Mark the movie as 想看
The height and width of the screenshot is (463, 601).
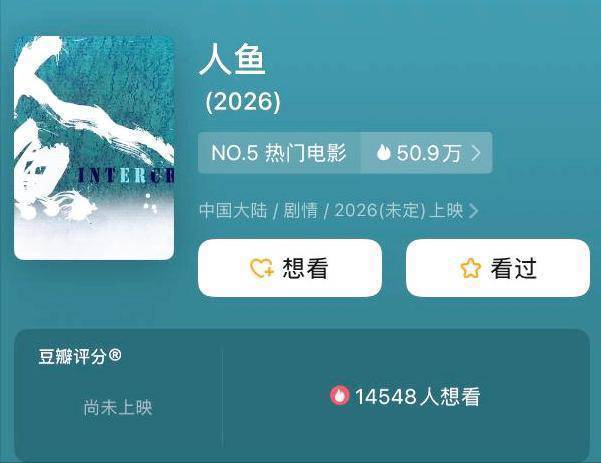point(290,268)
